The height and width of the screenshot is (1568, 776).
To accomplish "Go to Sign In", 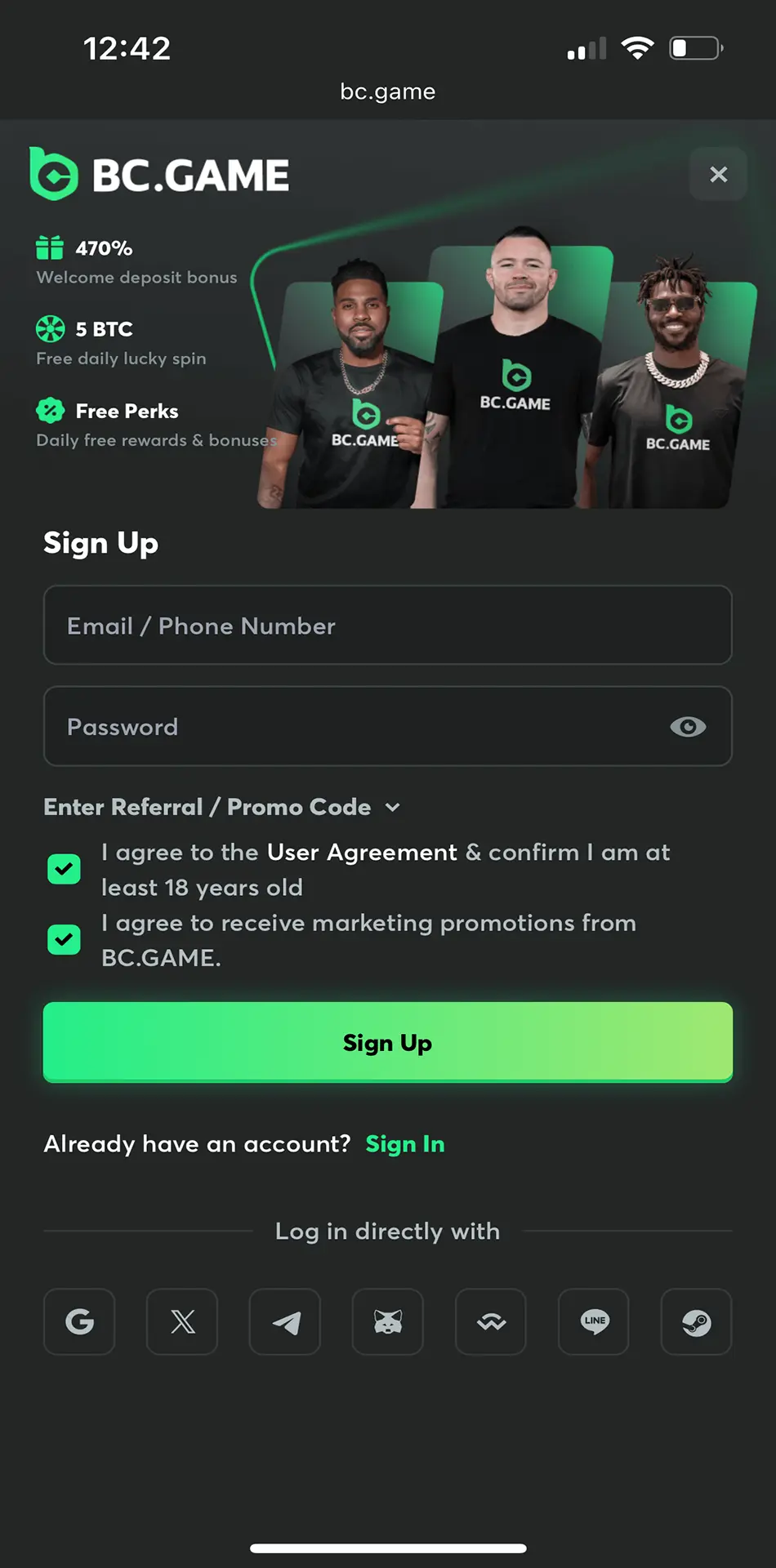I will click(405, 1144).
